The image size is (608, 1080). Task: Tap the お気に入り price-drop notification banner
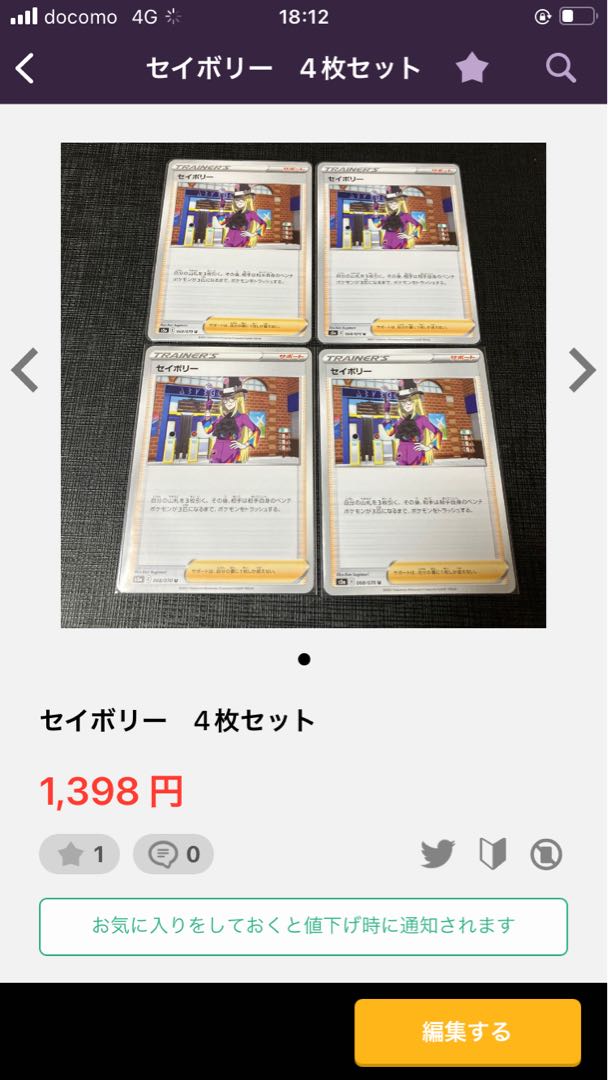coord(303,926)
